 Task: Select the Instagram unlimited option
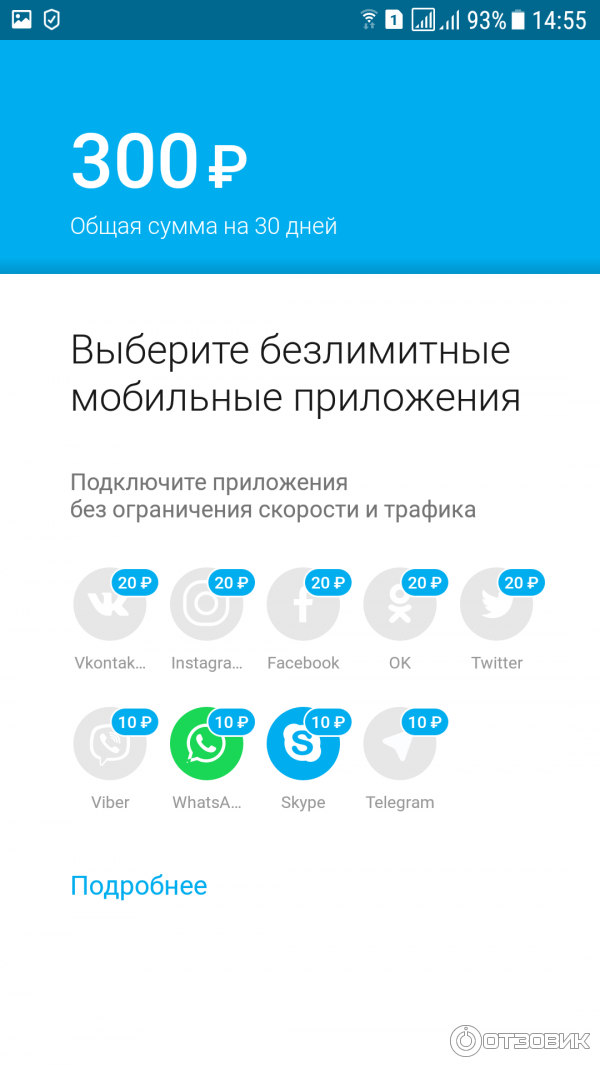tap(206, 605)
